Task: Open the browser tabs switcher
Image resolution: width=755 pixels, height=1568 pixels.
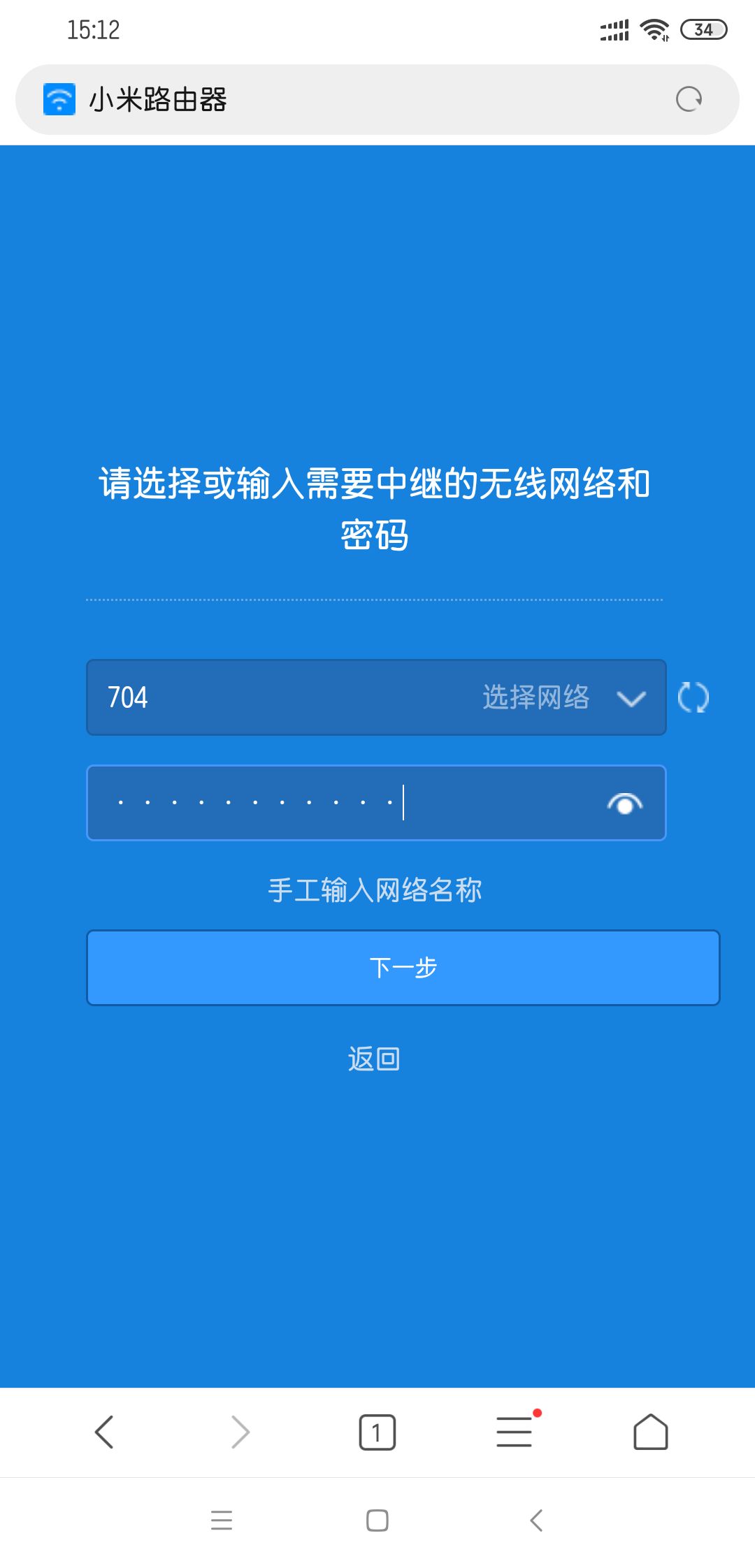Action: (377, 1432)
